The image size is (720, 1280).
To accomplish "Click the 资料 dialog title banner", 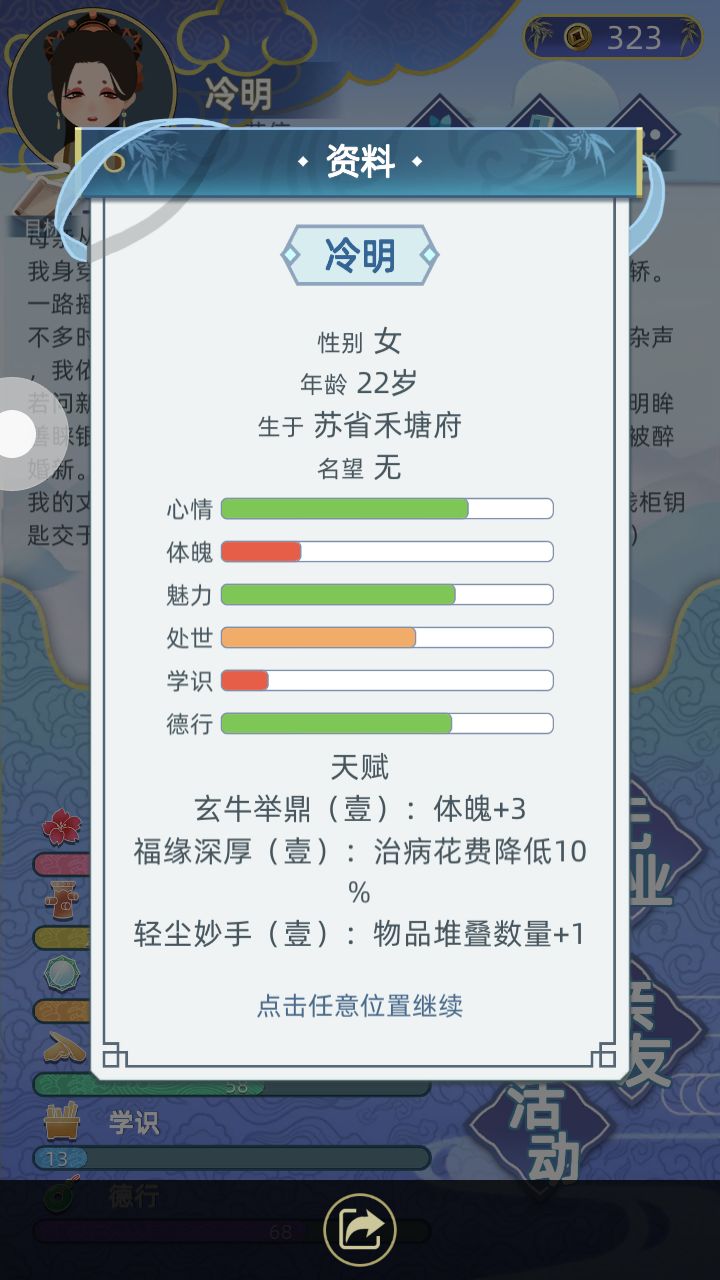I will coord(362,161).
